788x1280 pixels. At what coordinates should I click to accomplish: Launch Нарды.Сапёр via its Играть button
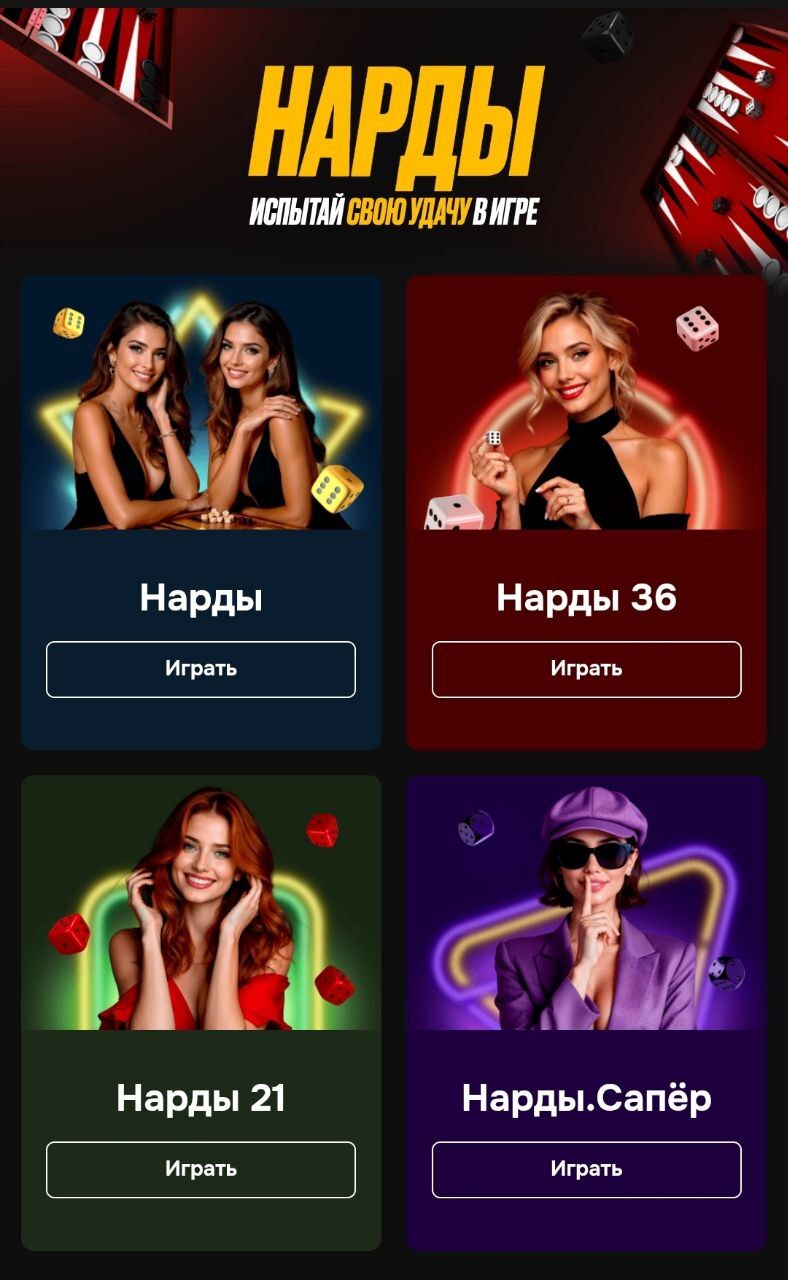point(586,1169)
